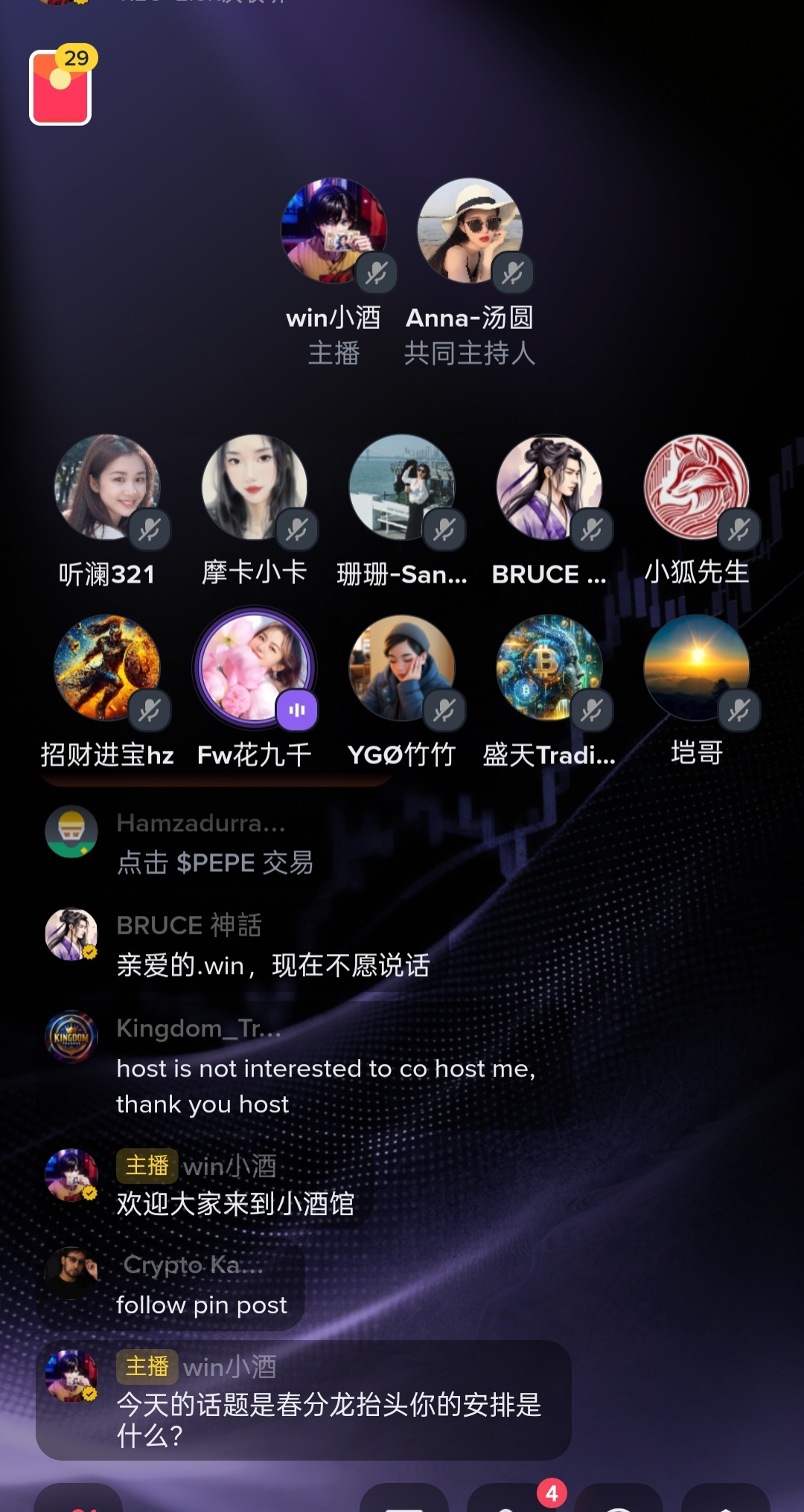View host win小酒's seat avatar
Screen dimensions: 804x1512
[333, 231]
